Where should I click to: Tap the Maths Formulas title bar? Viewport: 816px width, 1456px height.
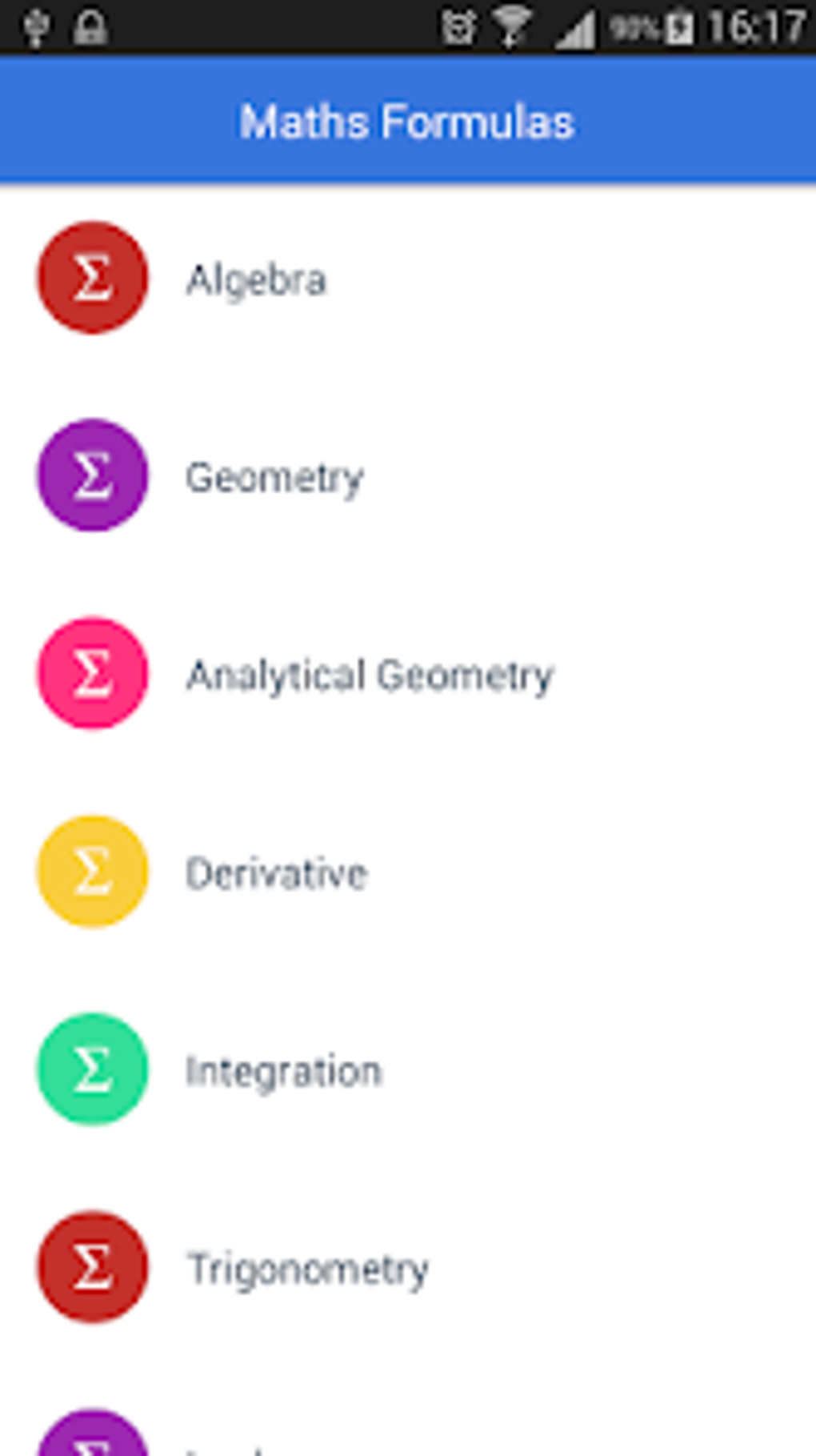click(406, 120)
